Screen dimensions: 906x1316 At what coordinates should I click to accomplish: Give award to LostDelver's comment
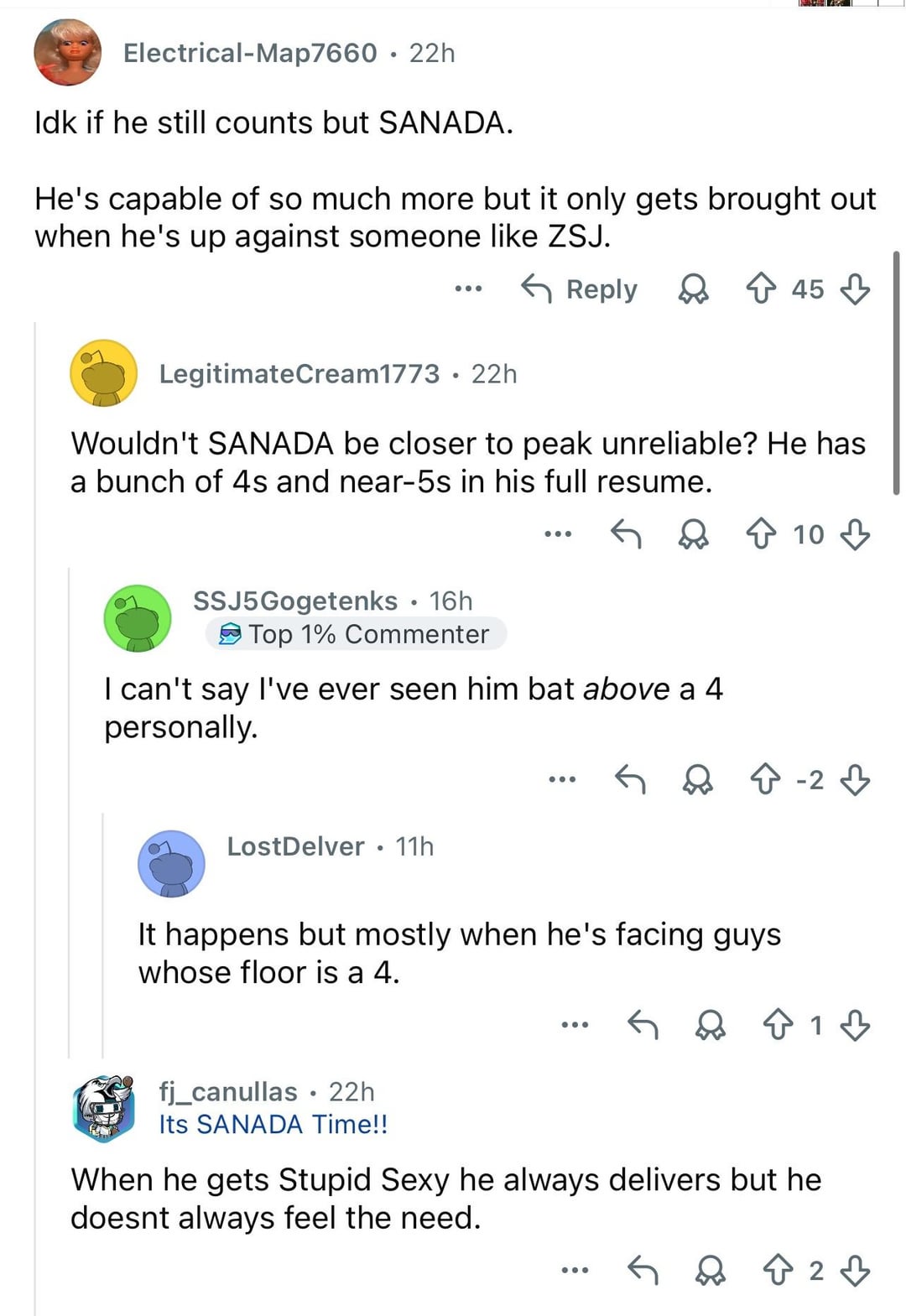(711, 1024)
